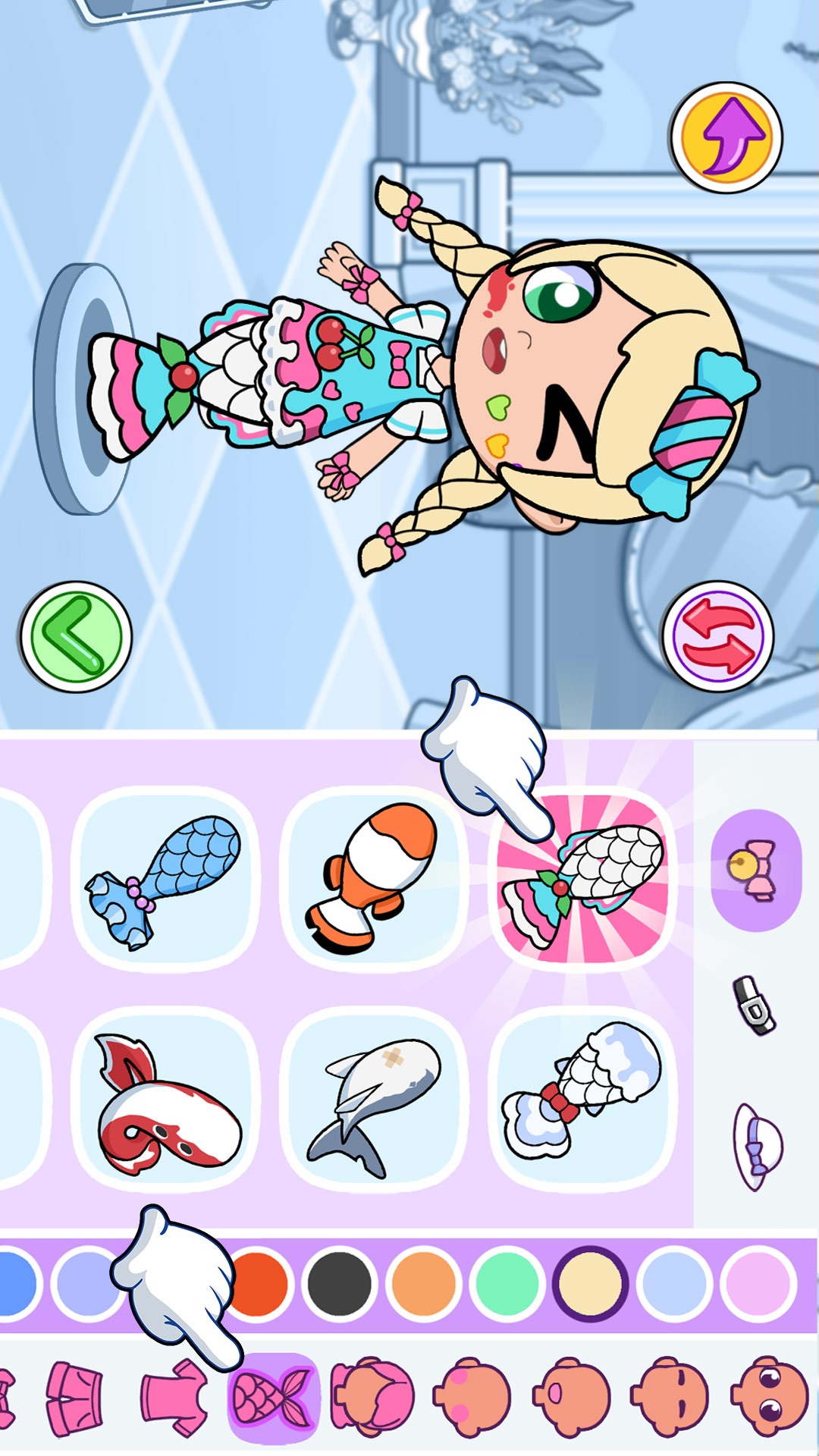Tap the purple upward arrow button
The width and height of the screenshot is (819, 1456).
point(726,137)
